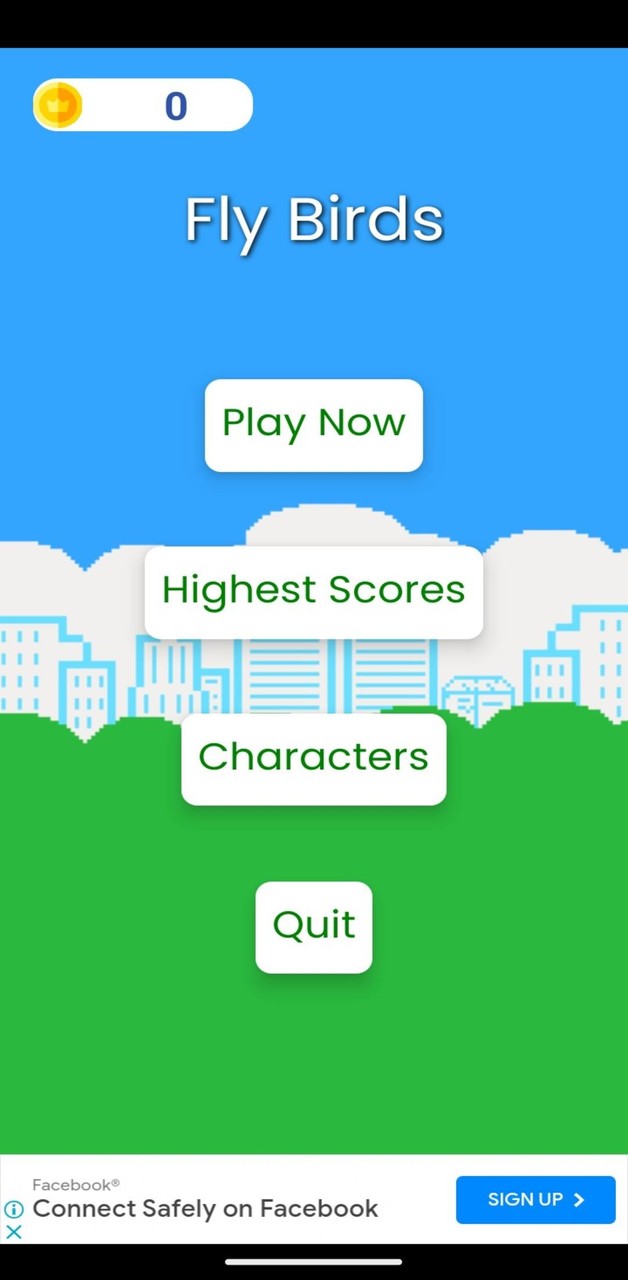The width and height of the screenshot is (628, 1280).
Task: Open the ad info icon
Action: [x=14, y=1209]
